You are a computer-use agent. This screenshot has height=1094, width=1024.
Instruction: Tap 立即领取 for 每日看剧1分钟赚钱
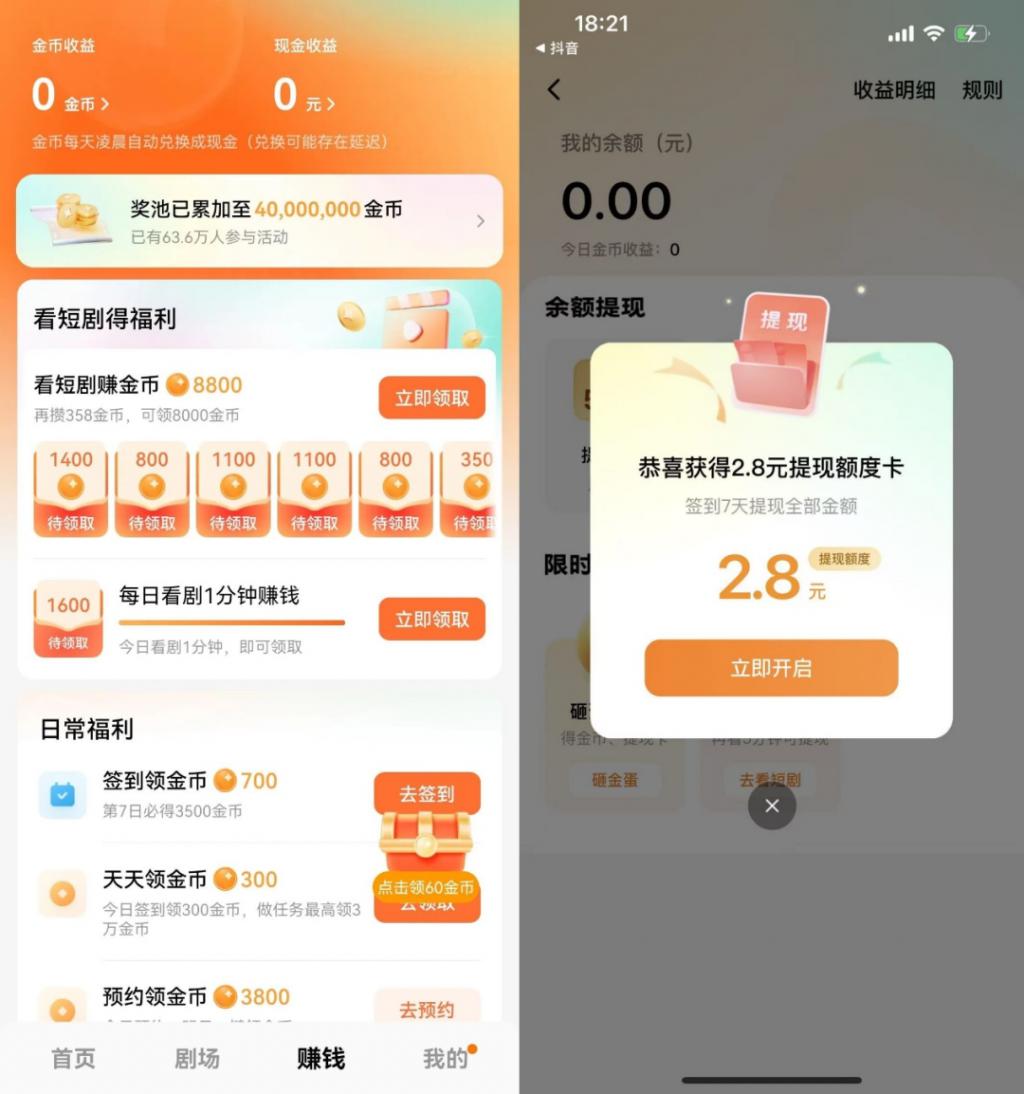coord(432,619)
